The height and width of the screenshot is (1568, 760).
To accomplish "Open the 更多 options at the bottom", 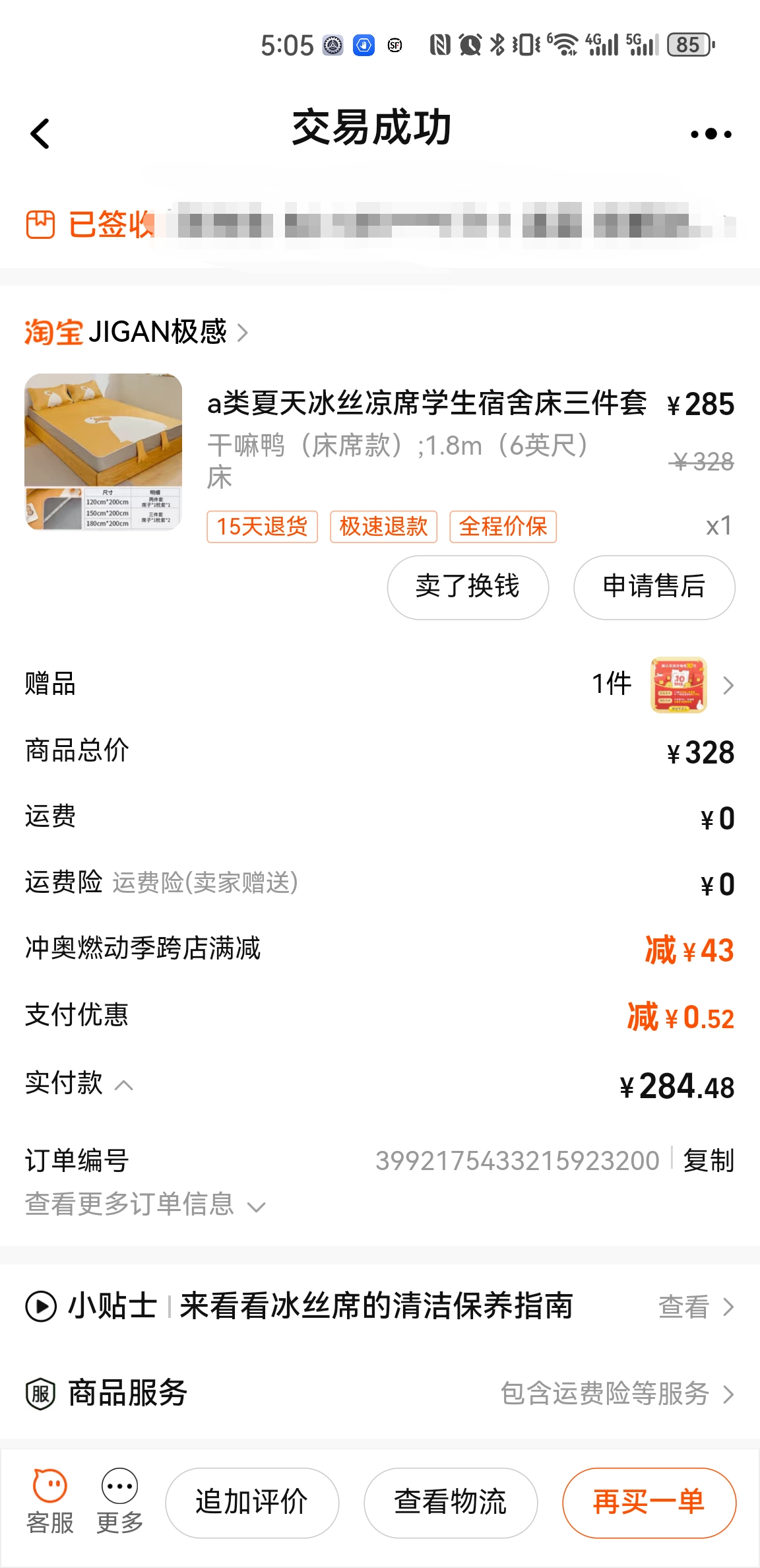I will (x=119, y=1502).
